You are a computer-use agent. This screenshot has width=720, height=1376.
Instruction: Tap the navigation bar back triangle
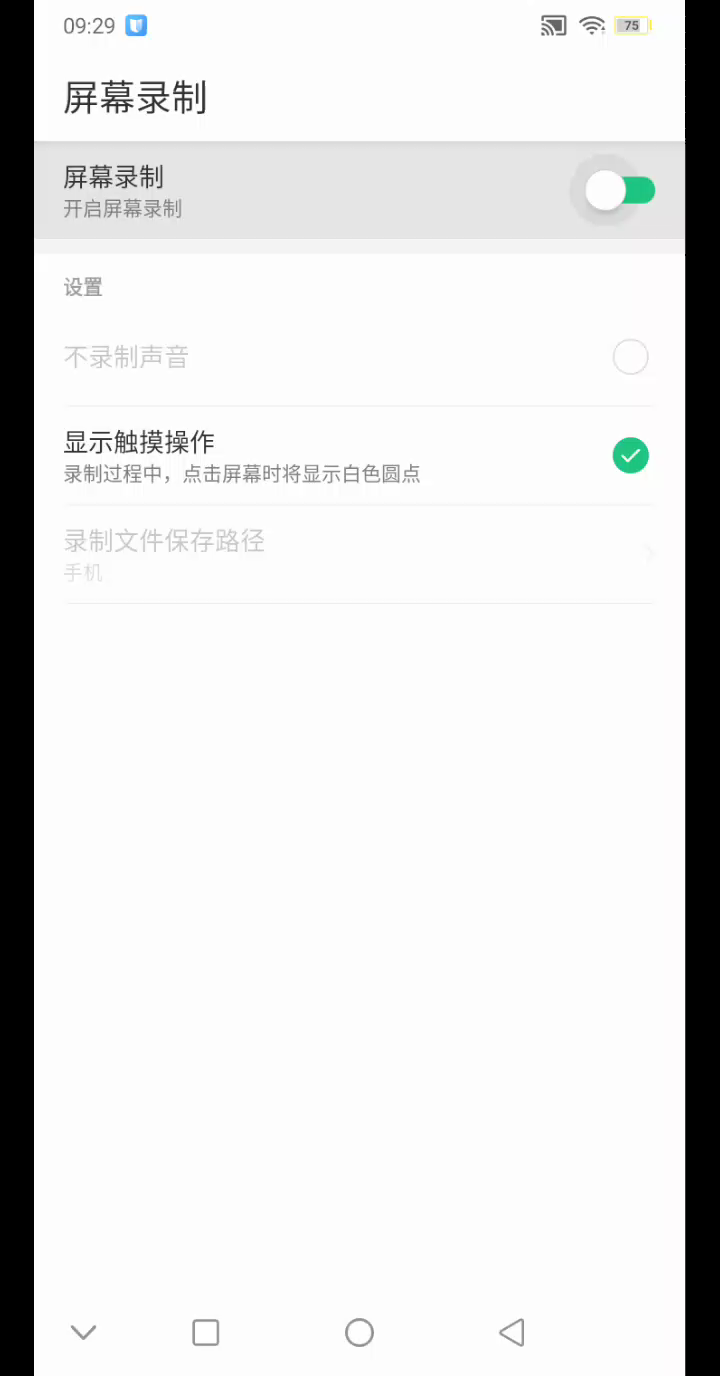tap(511, 1332)
